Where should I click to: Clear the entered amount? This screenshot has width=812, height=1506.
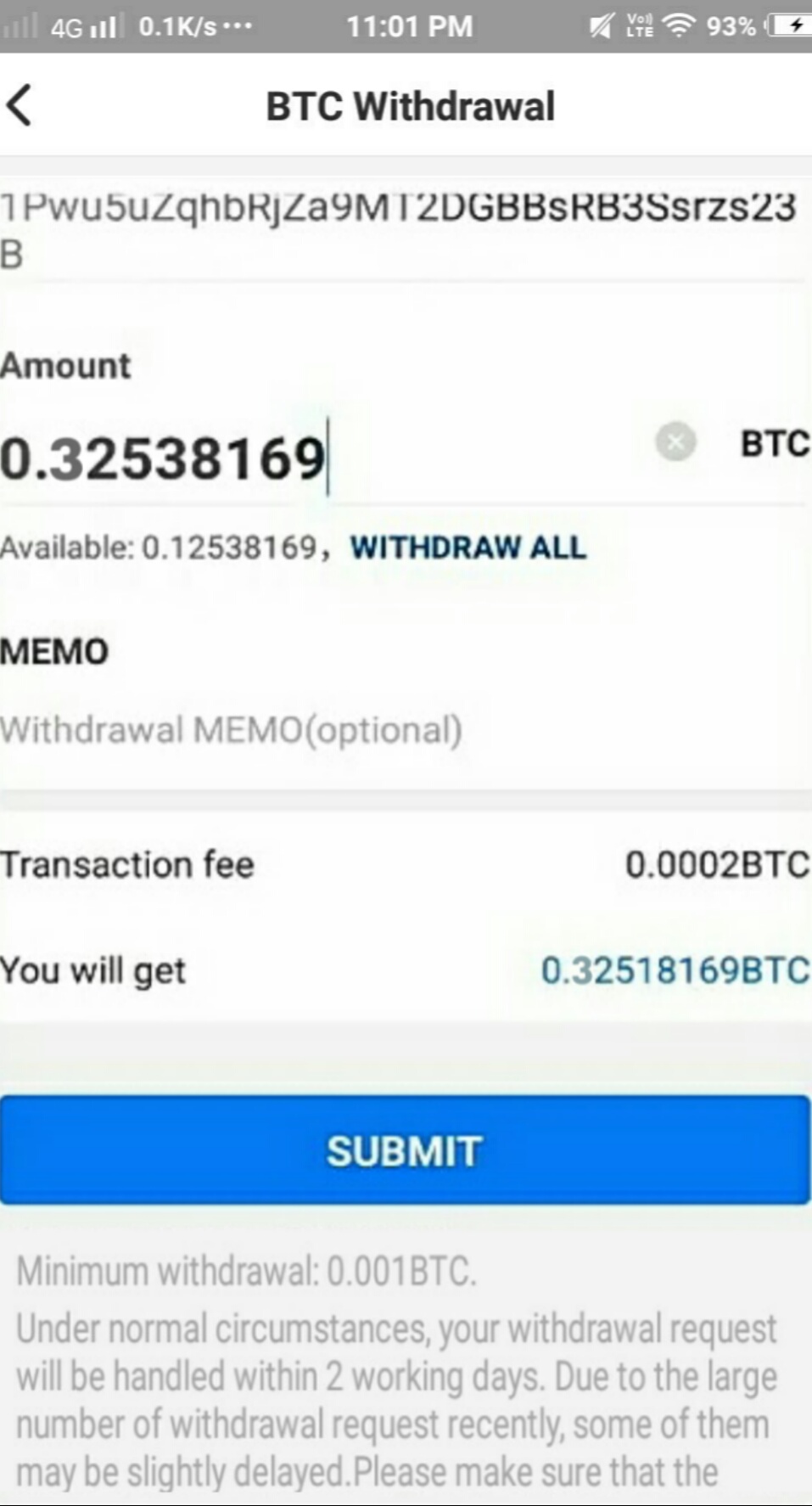(675, 441)
